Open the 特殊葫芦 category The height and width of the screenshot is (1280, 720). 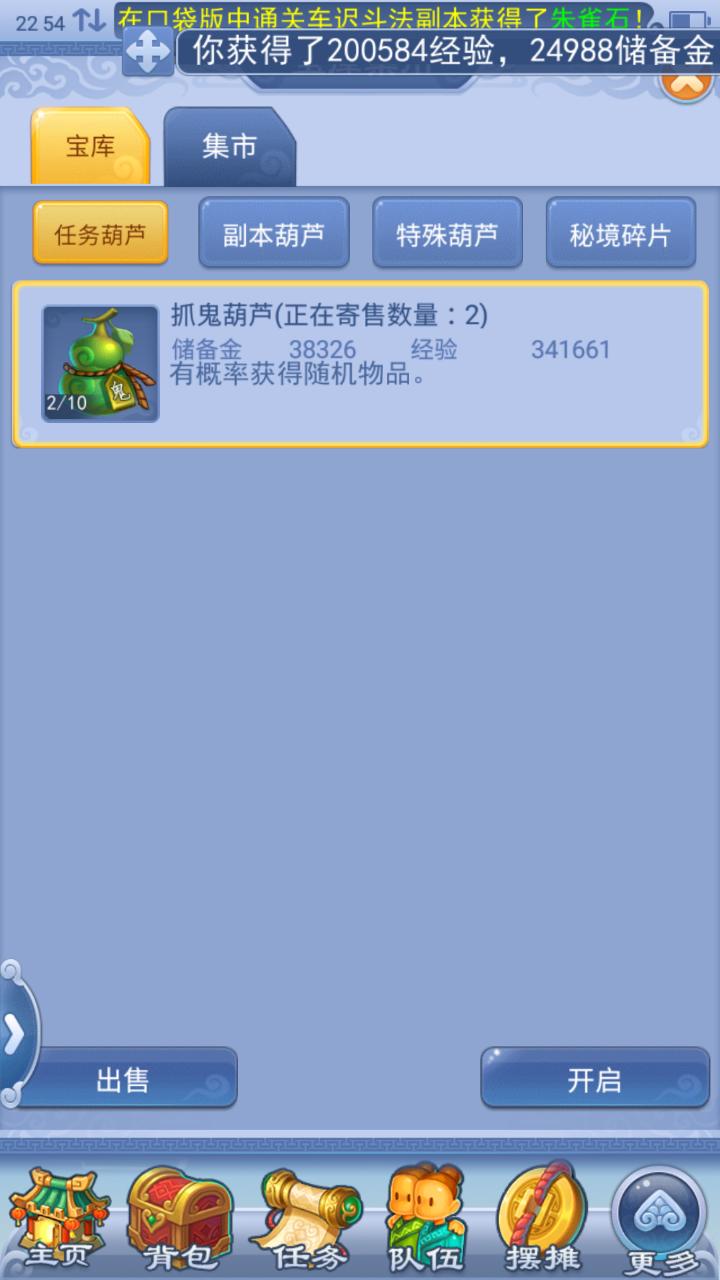[447, 234]
